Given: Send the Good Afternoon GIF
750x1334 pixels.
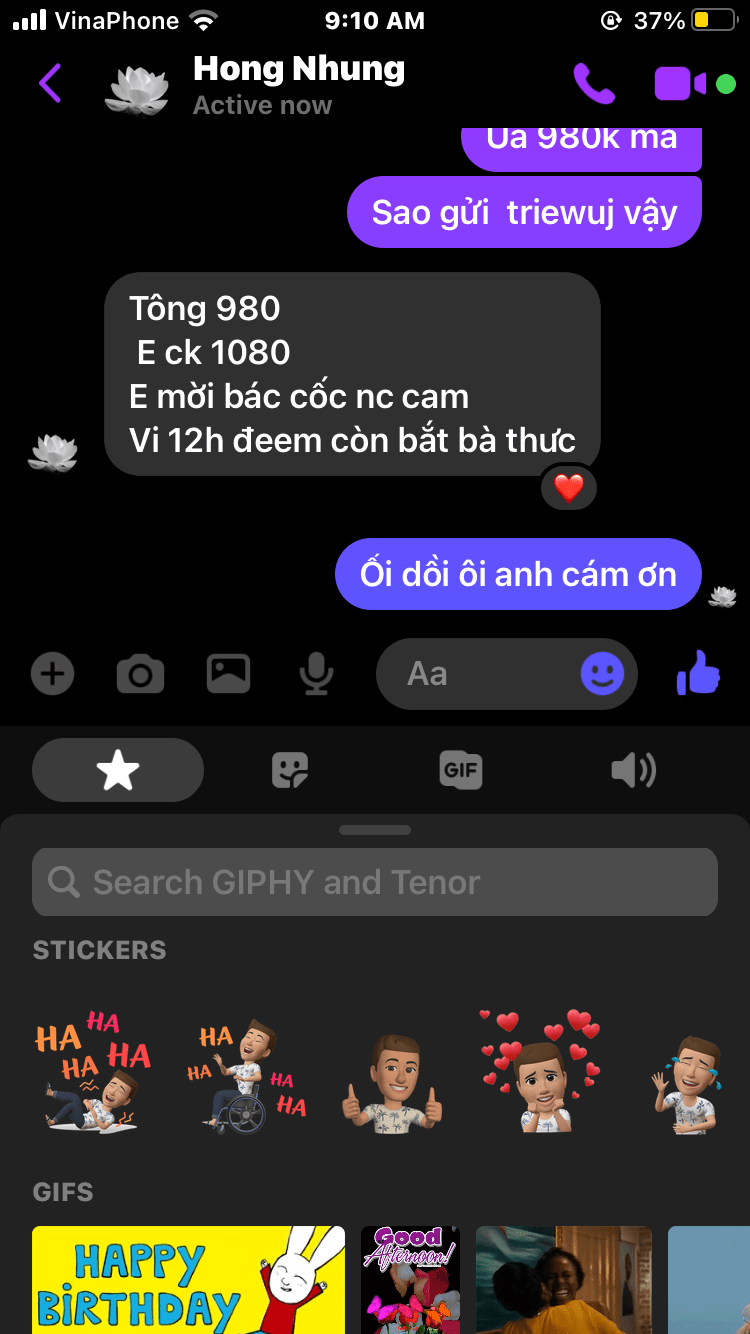Looking at the screenshot, I should (x=409, y=1280).
